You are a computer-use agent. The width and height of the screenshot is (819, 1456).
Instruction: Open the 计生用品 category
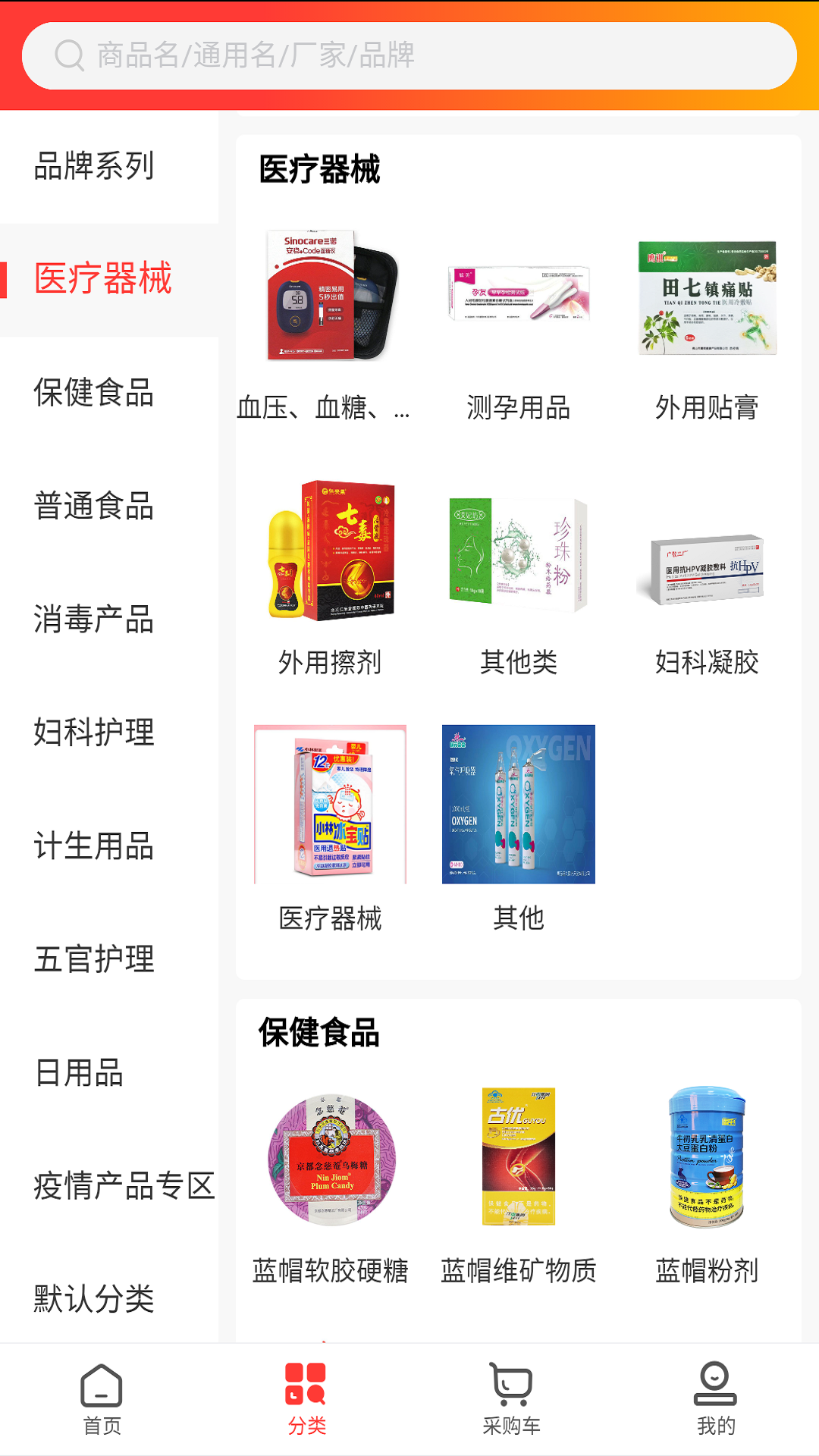pos(96,847)
